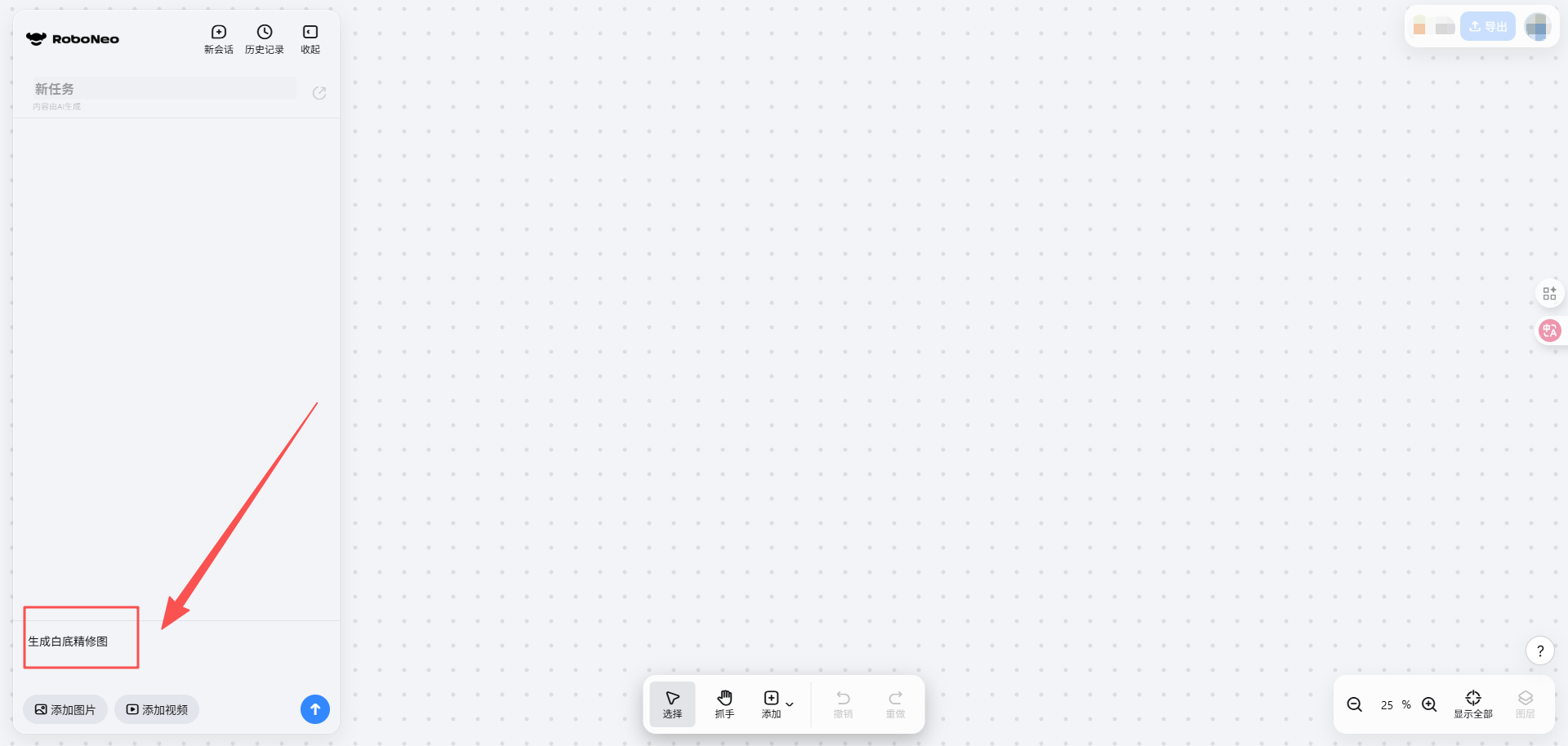The image size is (1568, 746).
Task: Collapse the side panel (收起)
Action: click(x=310, y=38)
